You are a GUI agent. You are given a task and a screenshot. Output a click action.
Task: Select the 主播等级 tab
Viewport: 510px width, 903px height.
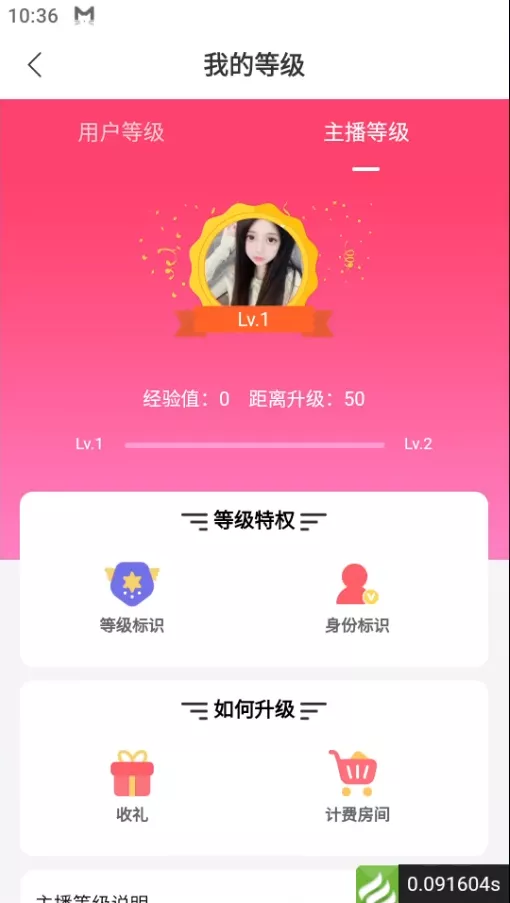(x=366, y=132)
